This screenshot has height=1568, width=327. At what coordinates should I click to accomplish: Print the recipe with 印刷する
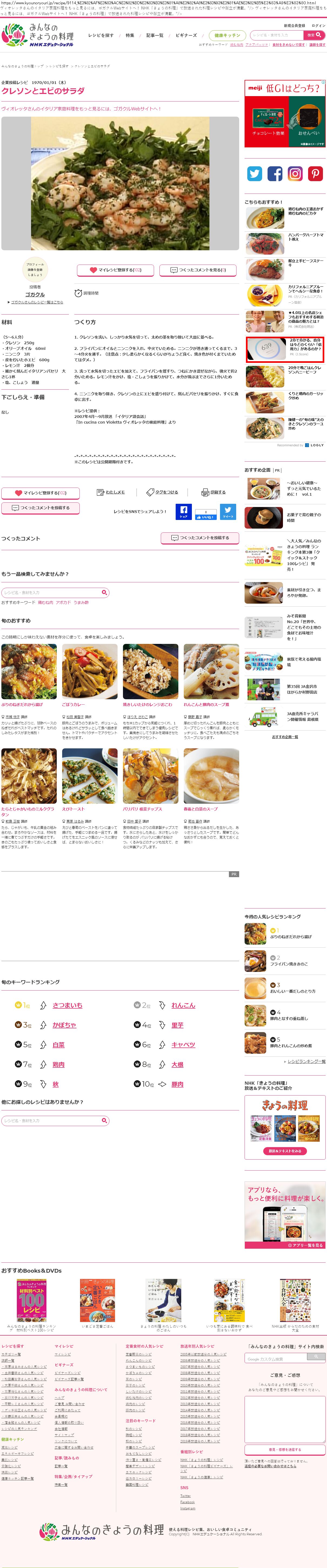tap(214, 492)
